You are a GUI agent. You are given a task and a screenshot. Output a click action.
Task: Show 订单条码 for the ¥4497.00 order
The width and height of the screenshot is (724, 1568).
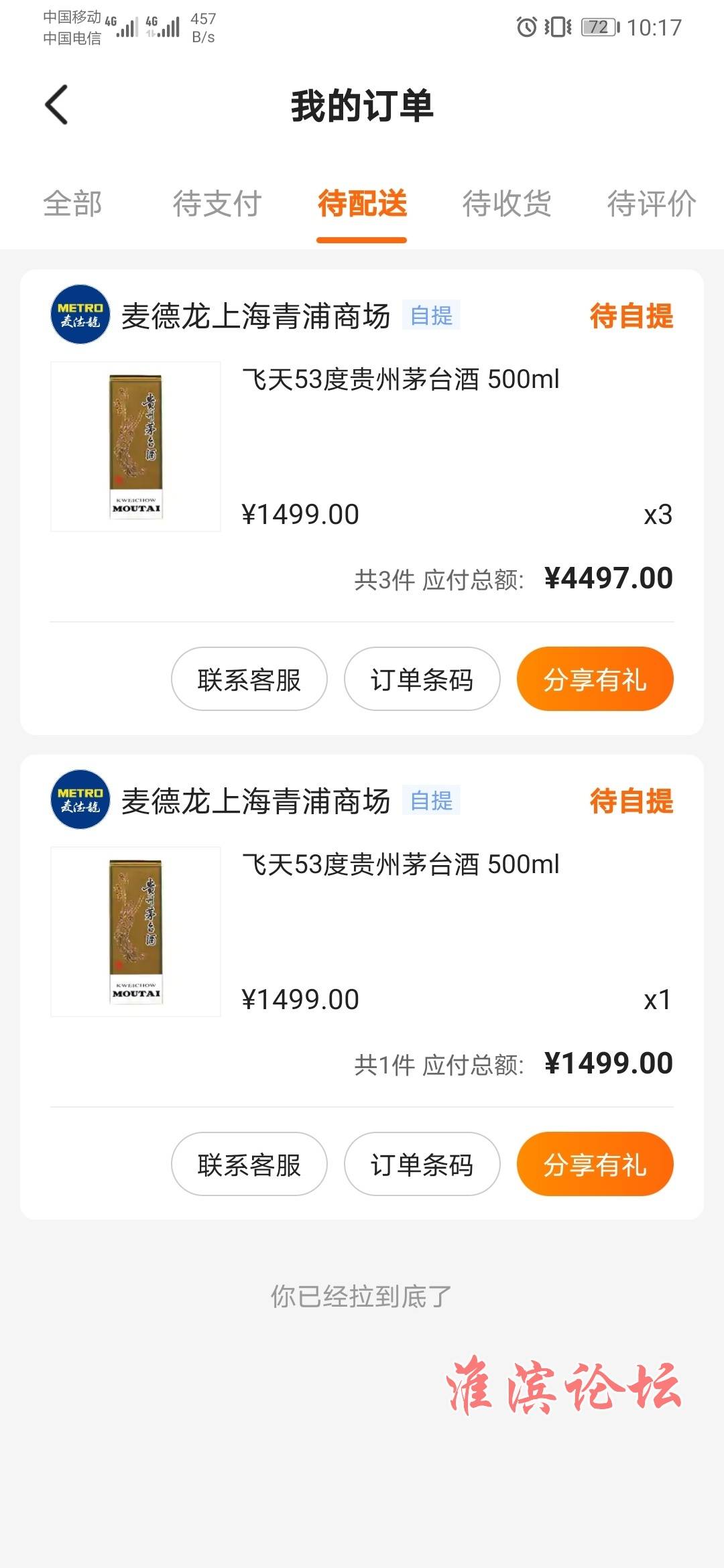click(422, 679)
